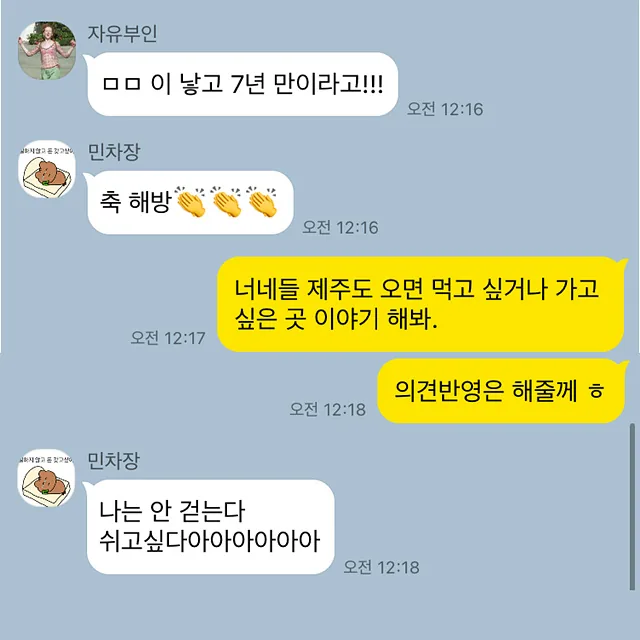This screenshot has width=640, height=640.
Task: Open 민차장's avatar beside the 나는 안 걷는다 message
Action: (x=47, y=477)
